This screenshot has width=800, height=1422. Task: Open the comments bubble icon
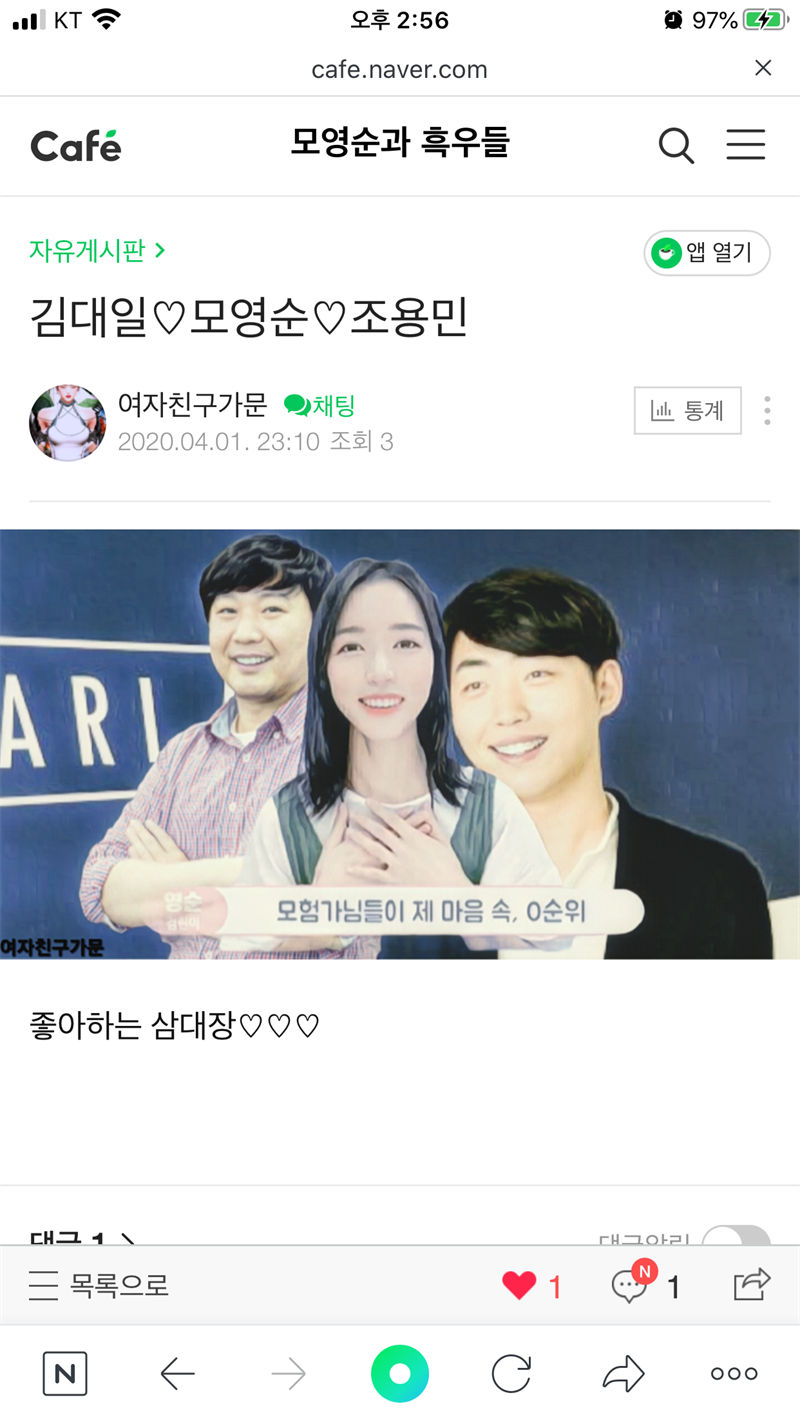[x=630, y=1285]
